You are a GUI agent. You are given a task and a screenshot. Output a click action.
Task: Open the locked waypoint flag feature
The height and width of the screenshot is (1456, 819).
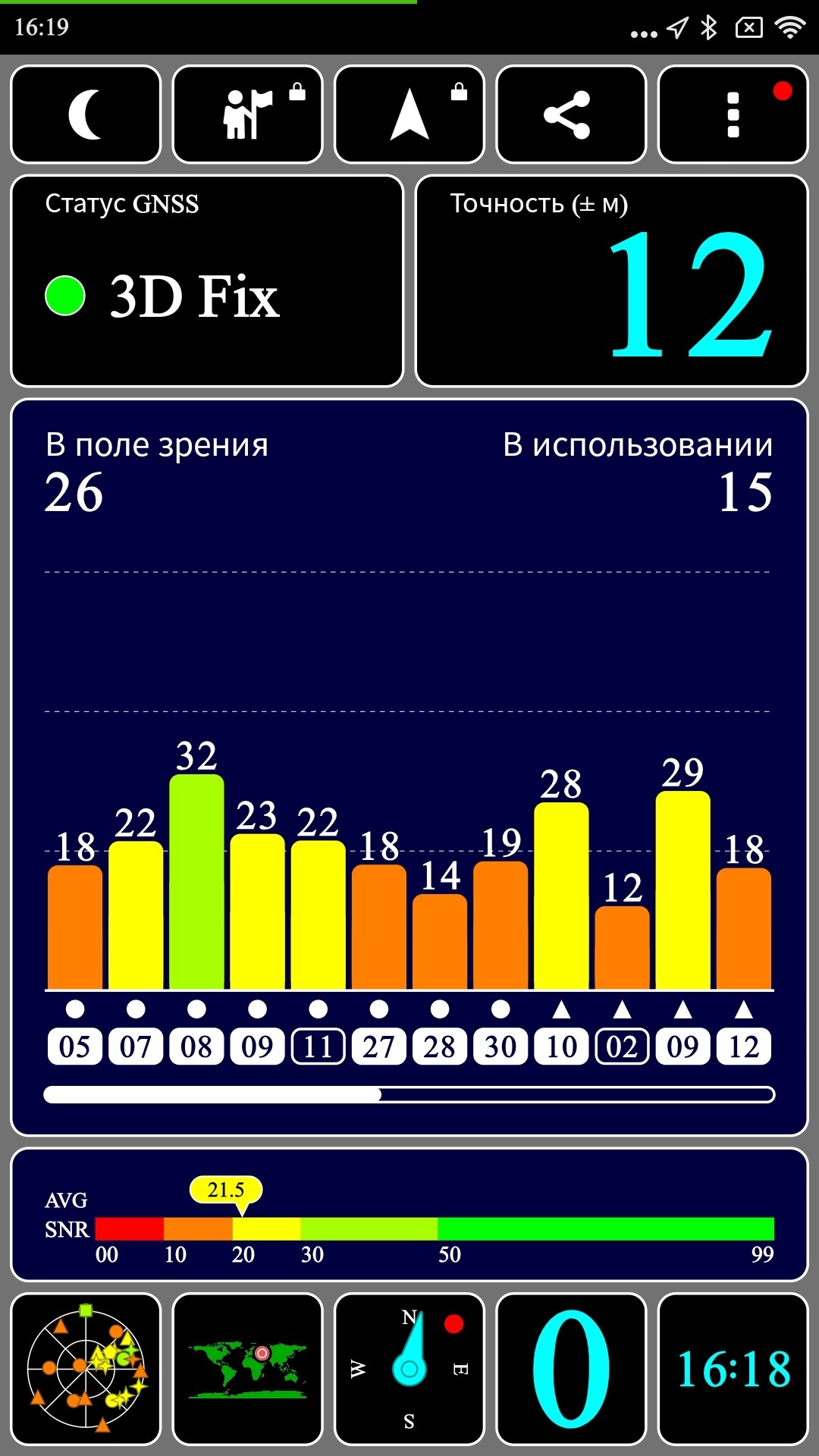(248, 115)
